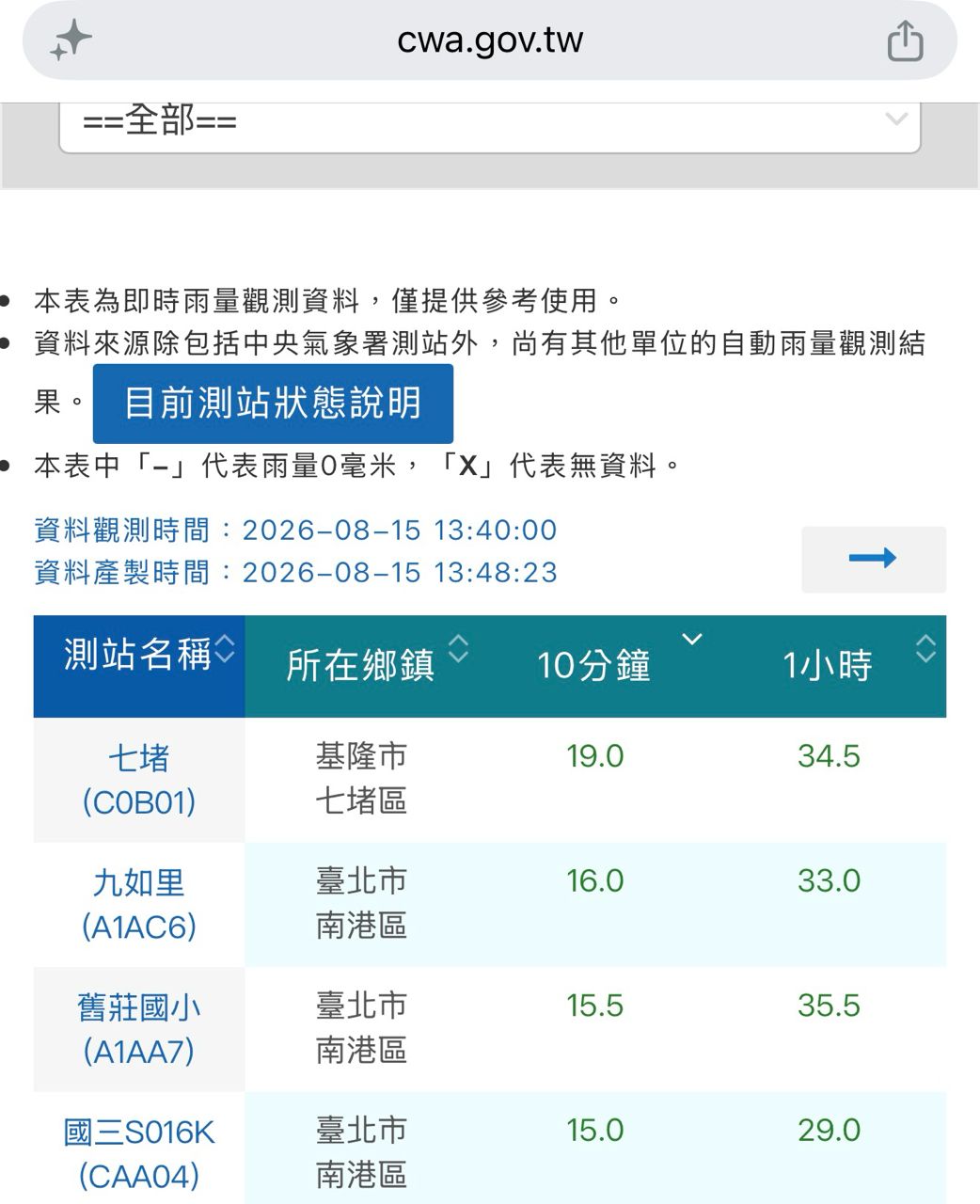The height and width of the screenshot is (1204, 980).
Task: Sort table by 1小時 rainfall column
Action: (829, 666)
